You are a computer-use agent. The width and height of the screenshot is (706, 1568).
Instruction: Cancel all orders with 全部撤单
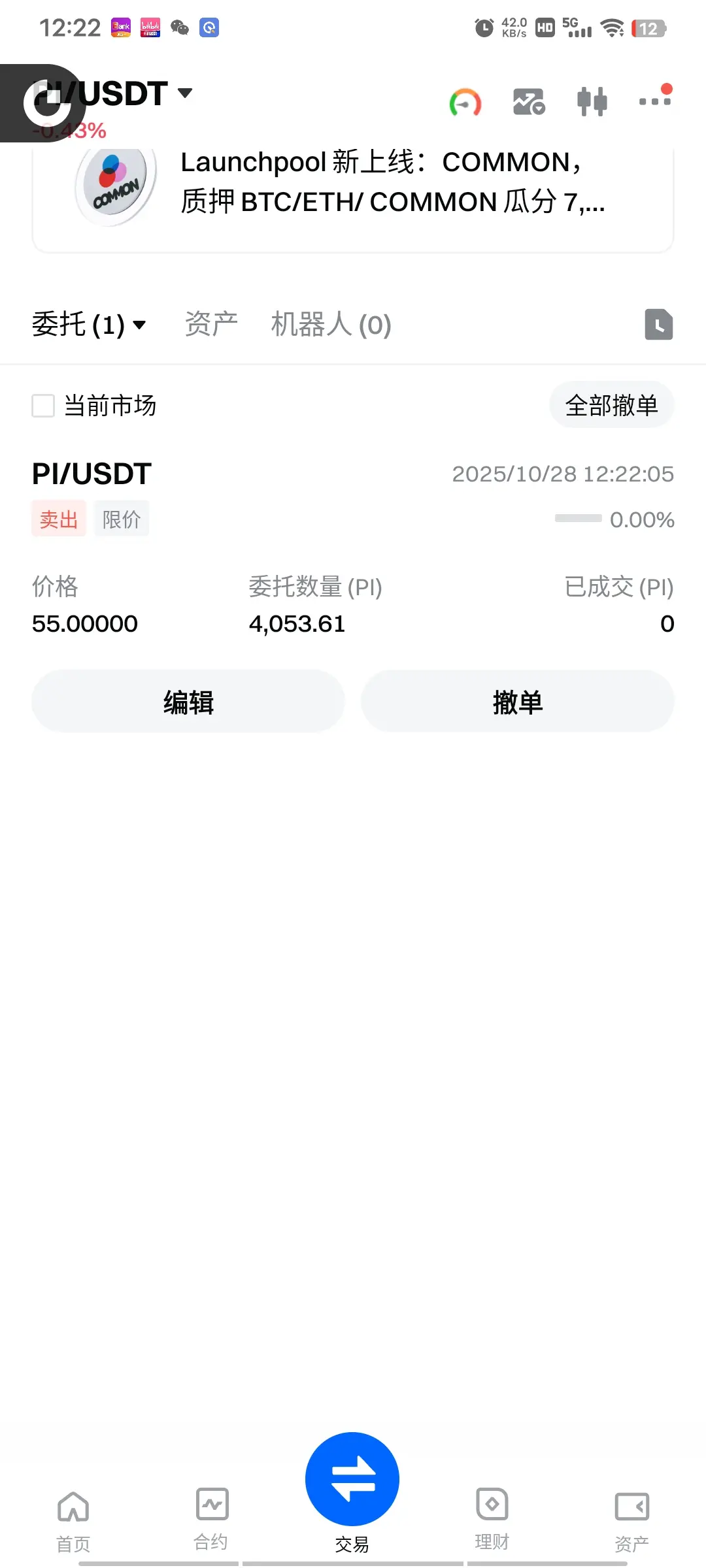tap(611, 405)
